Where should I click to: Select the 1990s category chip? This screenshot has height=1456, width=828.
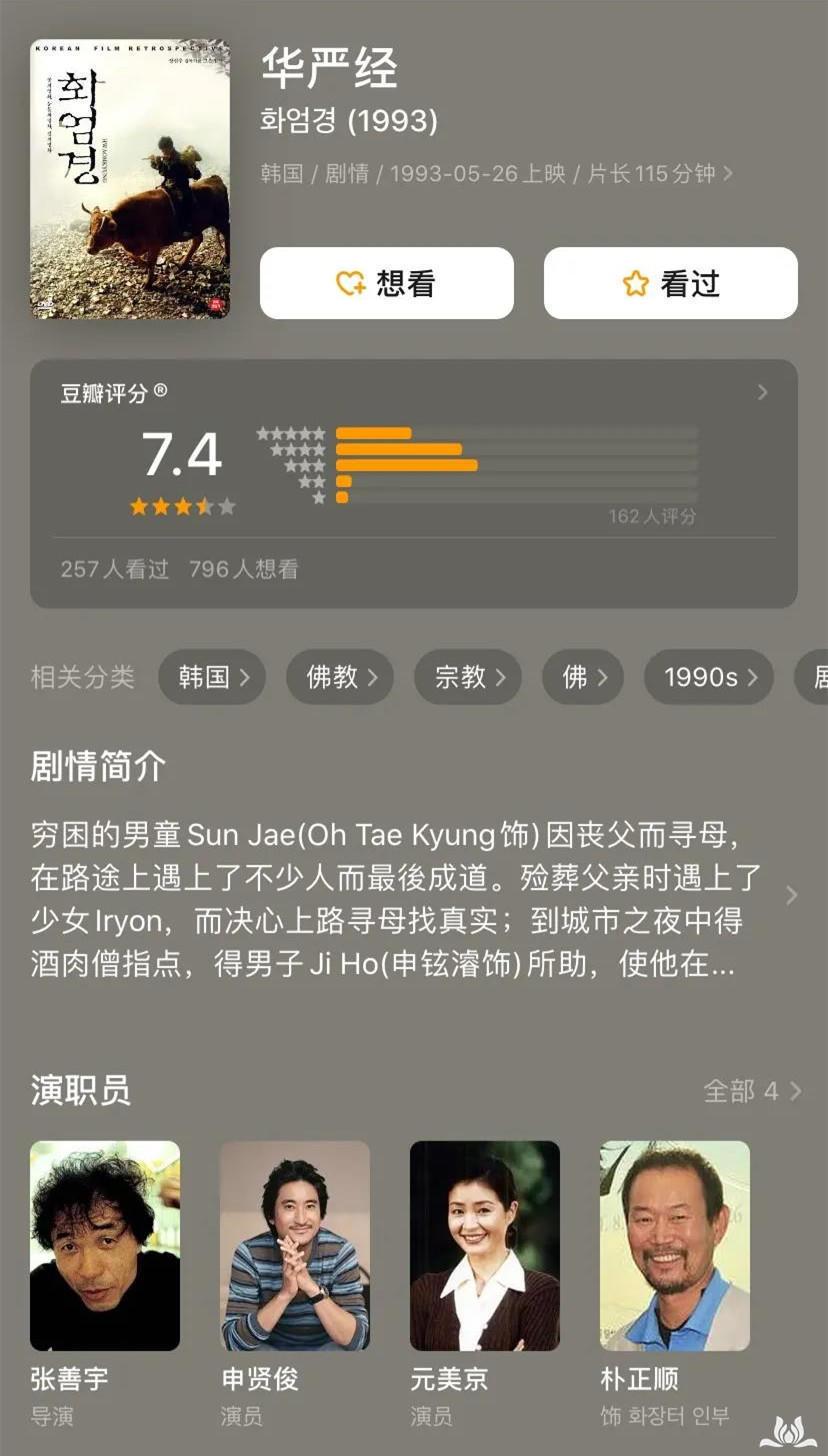pos(708,677)
